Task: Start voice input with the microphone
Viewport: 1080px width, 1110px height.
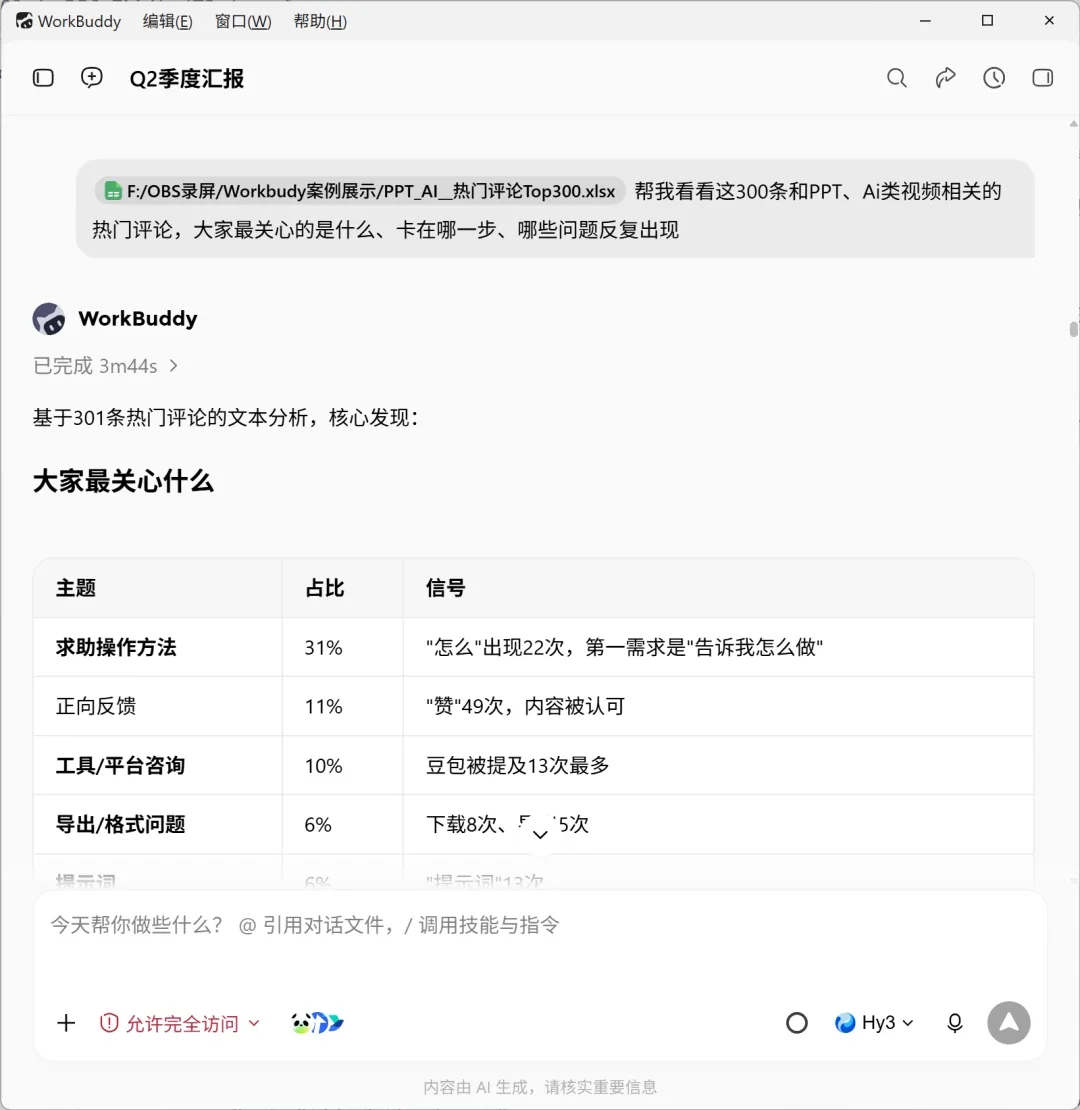Action: pos(955,1023)
